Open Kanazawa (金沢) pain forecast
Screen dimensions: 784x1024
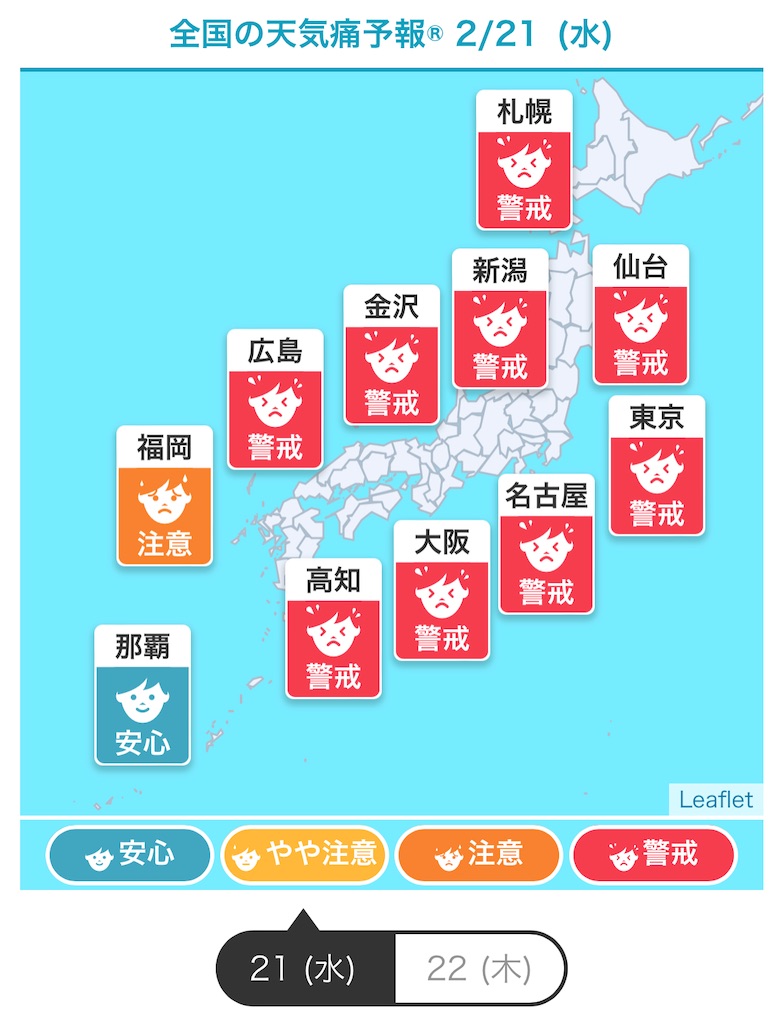coord(392,355)
